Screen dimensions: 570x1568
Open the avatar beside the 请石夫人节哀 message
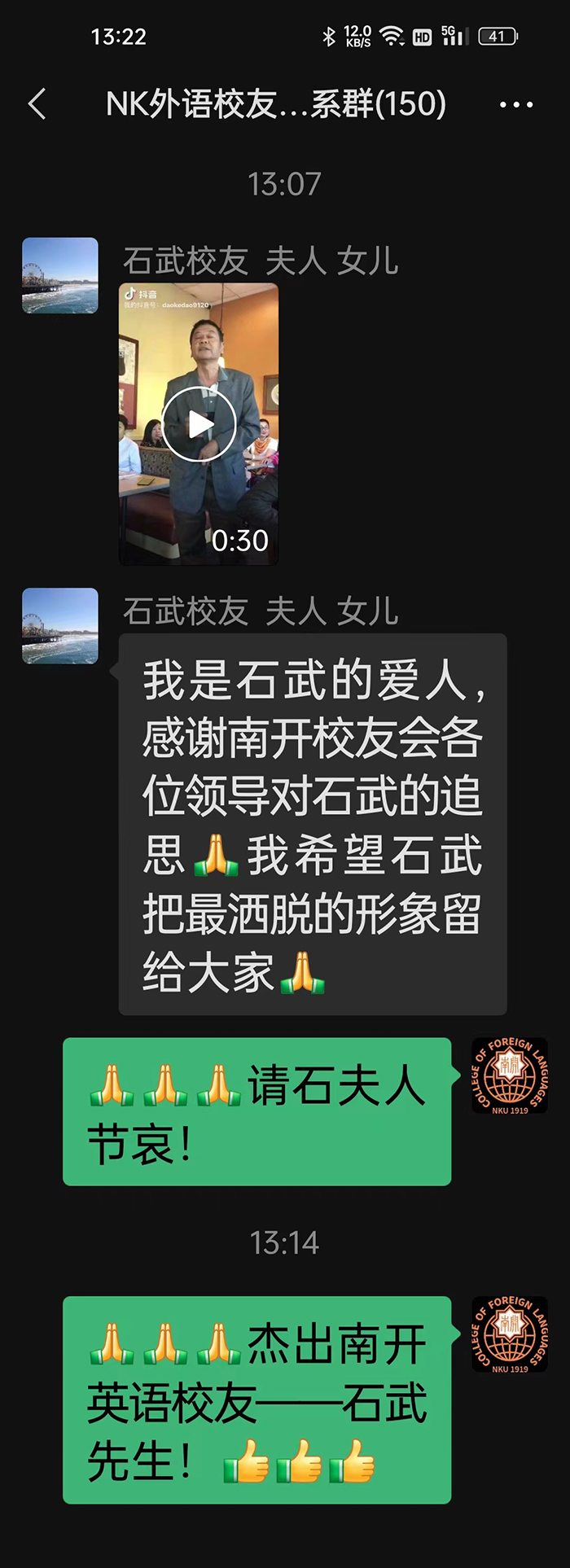[x=510, y=1075]
